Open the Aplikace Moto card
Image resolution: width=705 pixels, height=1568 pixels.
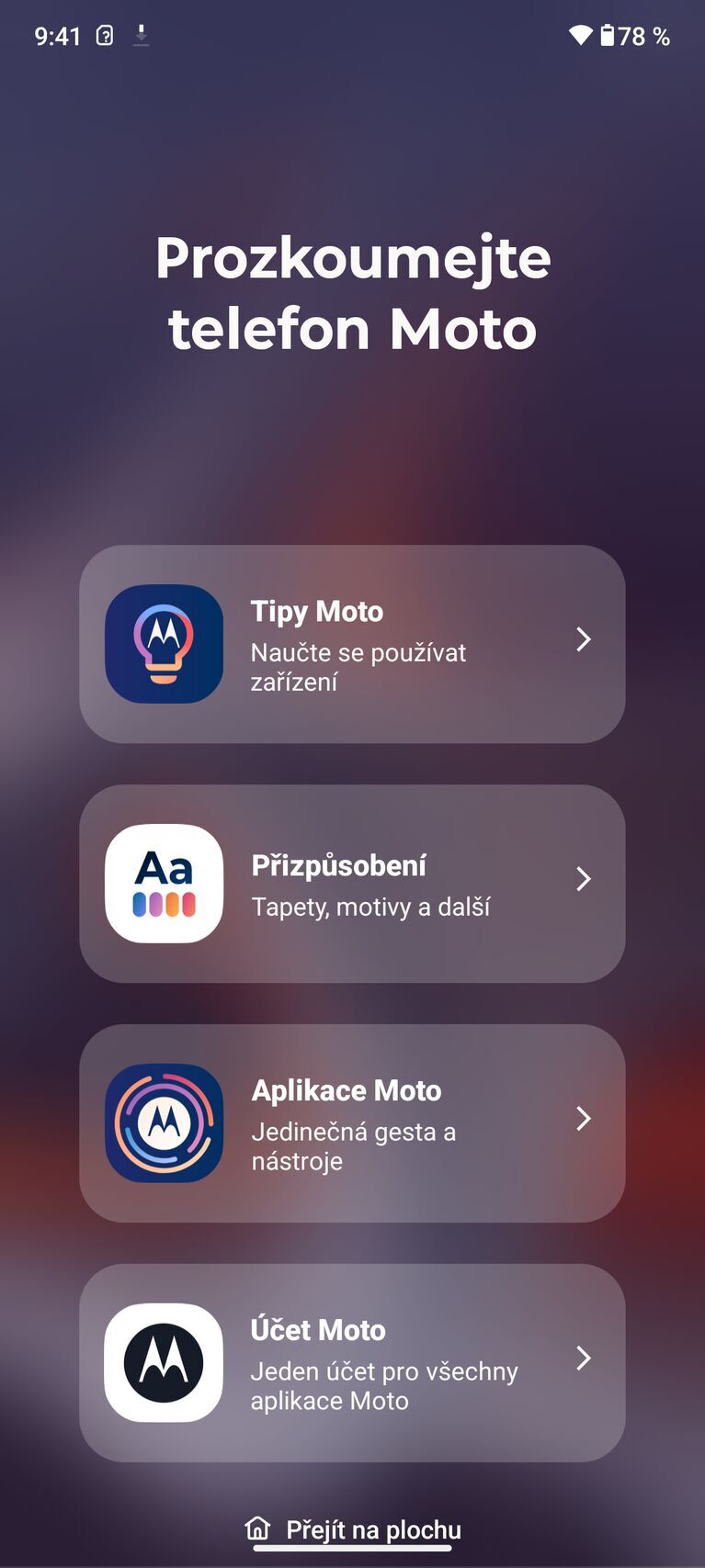pyautogui.click(x=352, y=1122)
